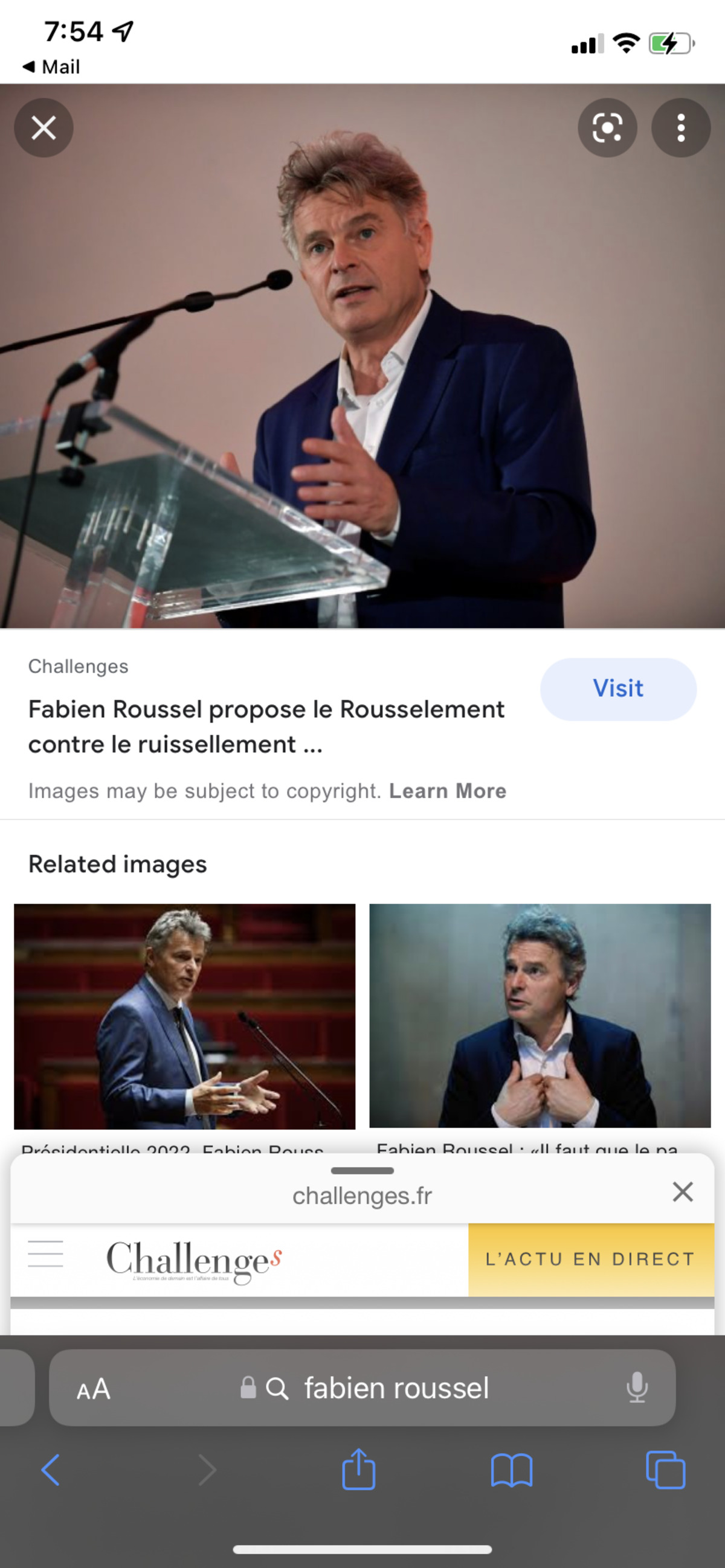Viewport: 725px width, 1568px height.
Task: Tap the fabien roussel address bar
Action: tap(396, 1388)
